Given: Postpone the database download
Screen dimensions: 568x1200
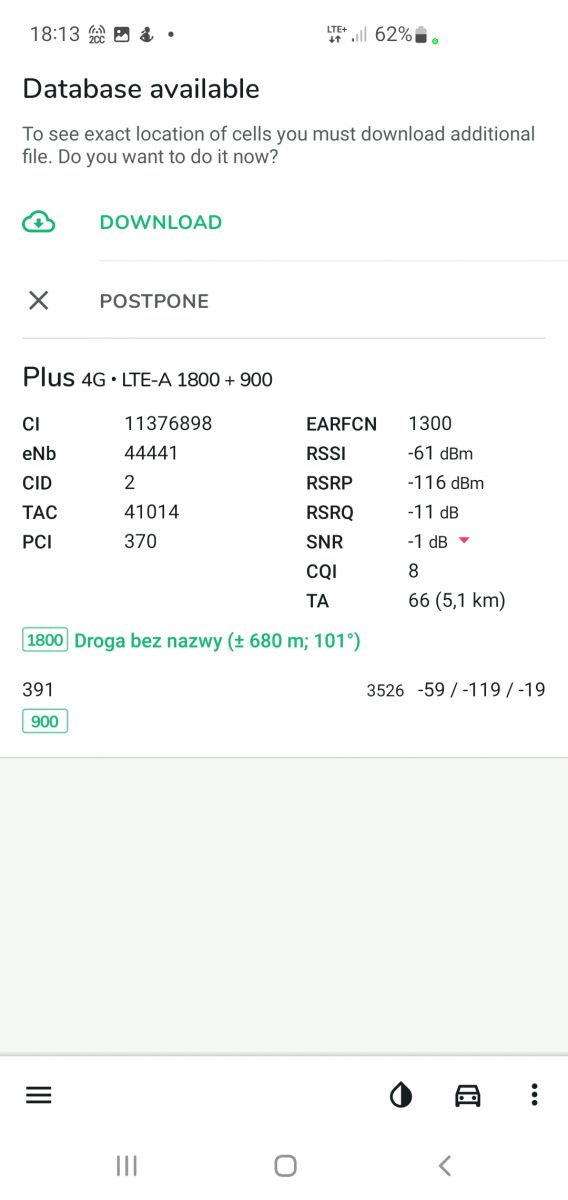Looking at the screenshot, I should [x=284, y=300].
